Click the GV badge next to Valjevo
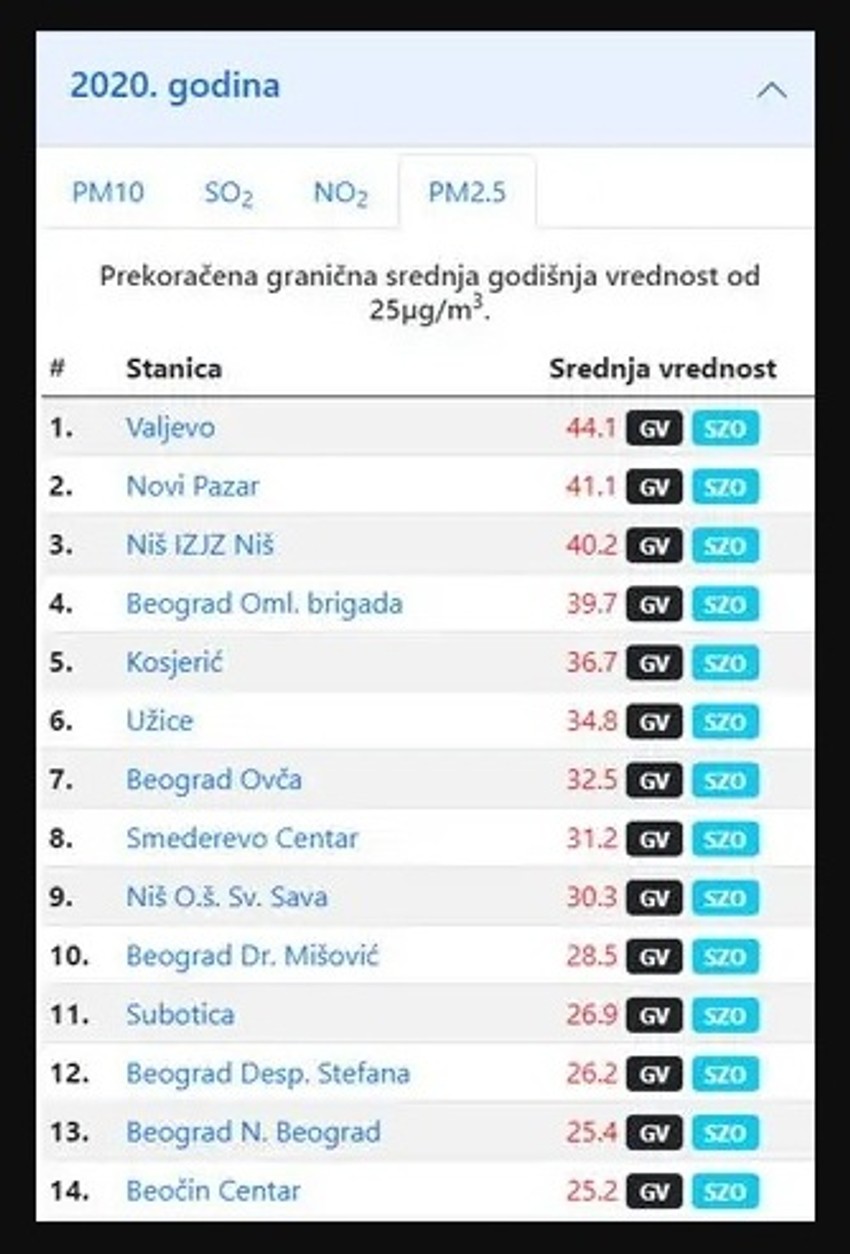This screenshot has width=850, height=1254. coord(656,428)
